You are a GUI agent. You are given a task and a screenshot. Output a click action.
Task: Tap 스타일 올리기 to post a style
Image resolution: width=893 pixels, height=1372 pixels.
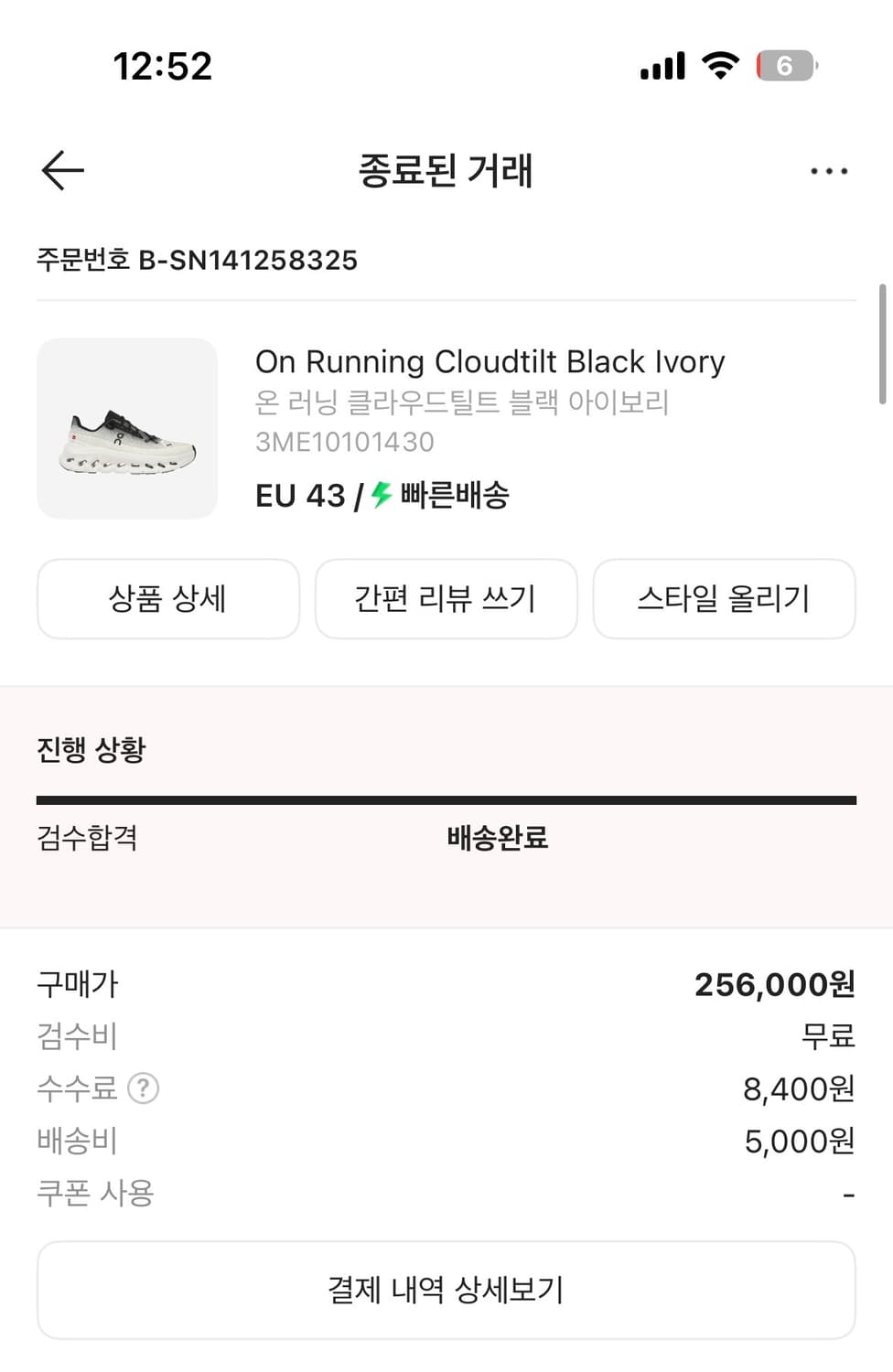(724, 598)
